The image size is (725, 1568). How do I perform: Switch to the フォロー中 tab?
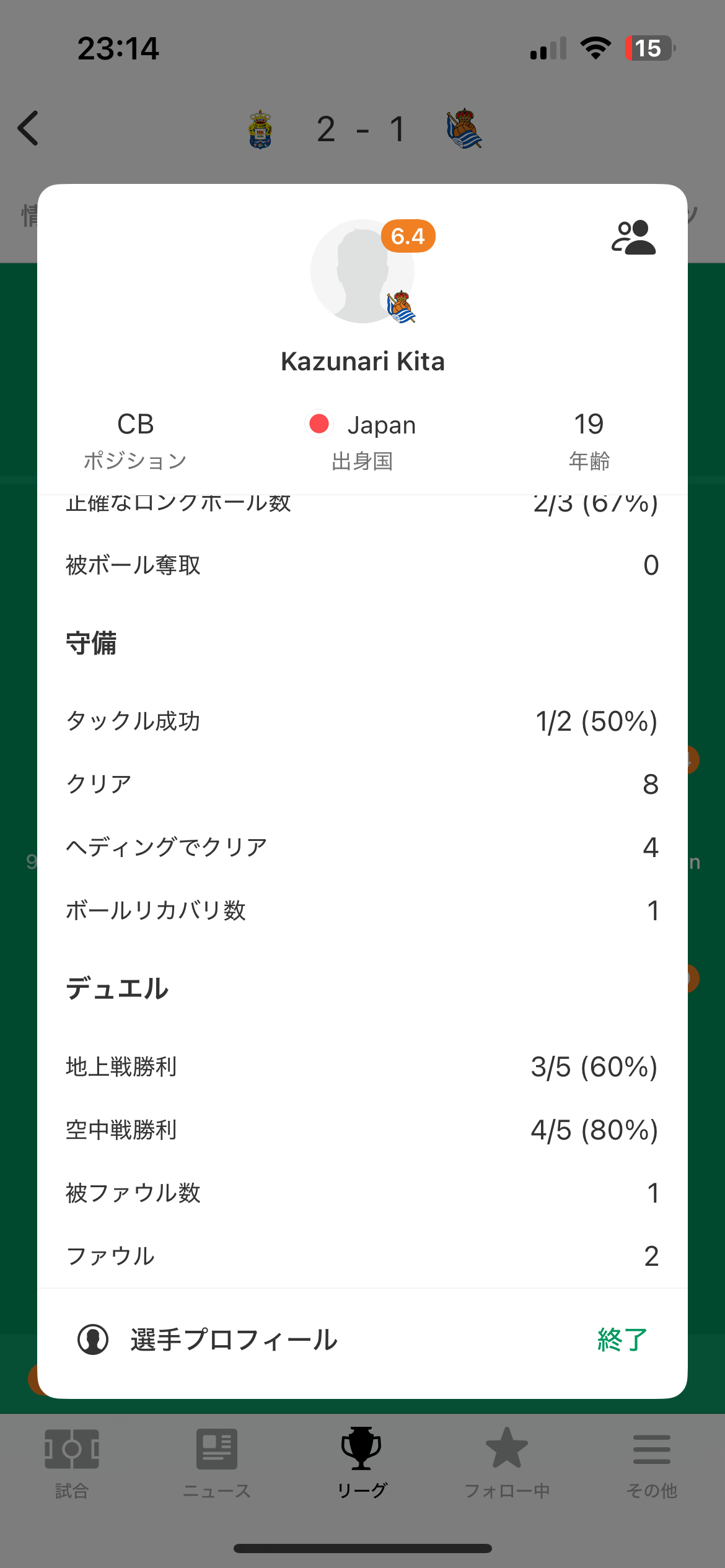coord(507,1463)
